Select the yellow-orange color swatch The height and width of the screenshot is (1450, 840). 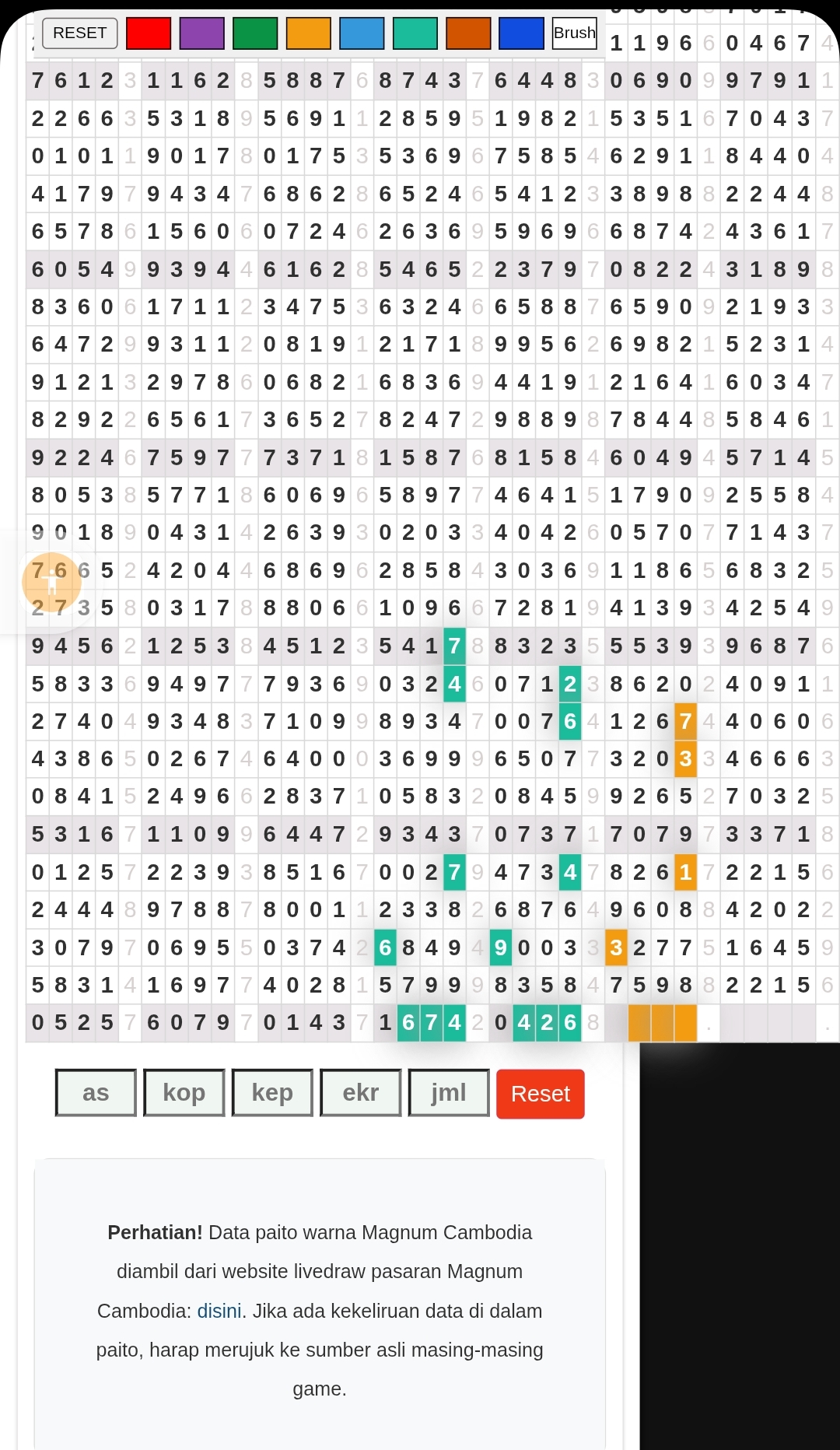point(309,33)
